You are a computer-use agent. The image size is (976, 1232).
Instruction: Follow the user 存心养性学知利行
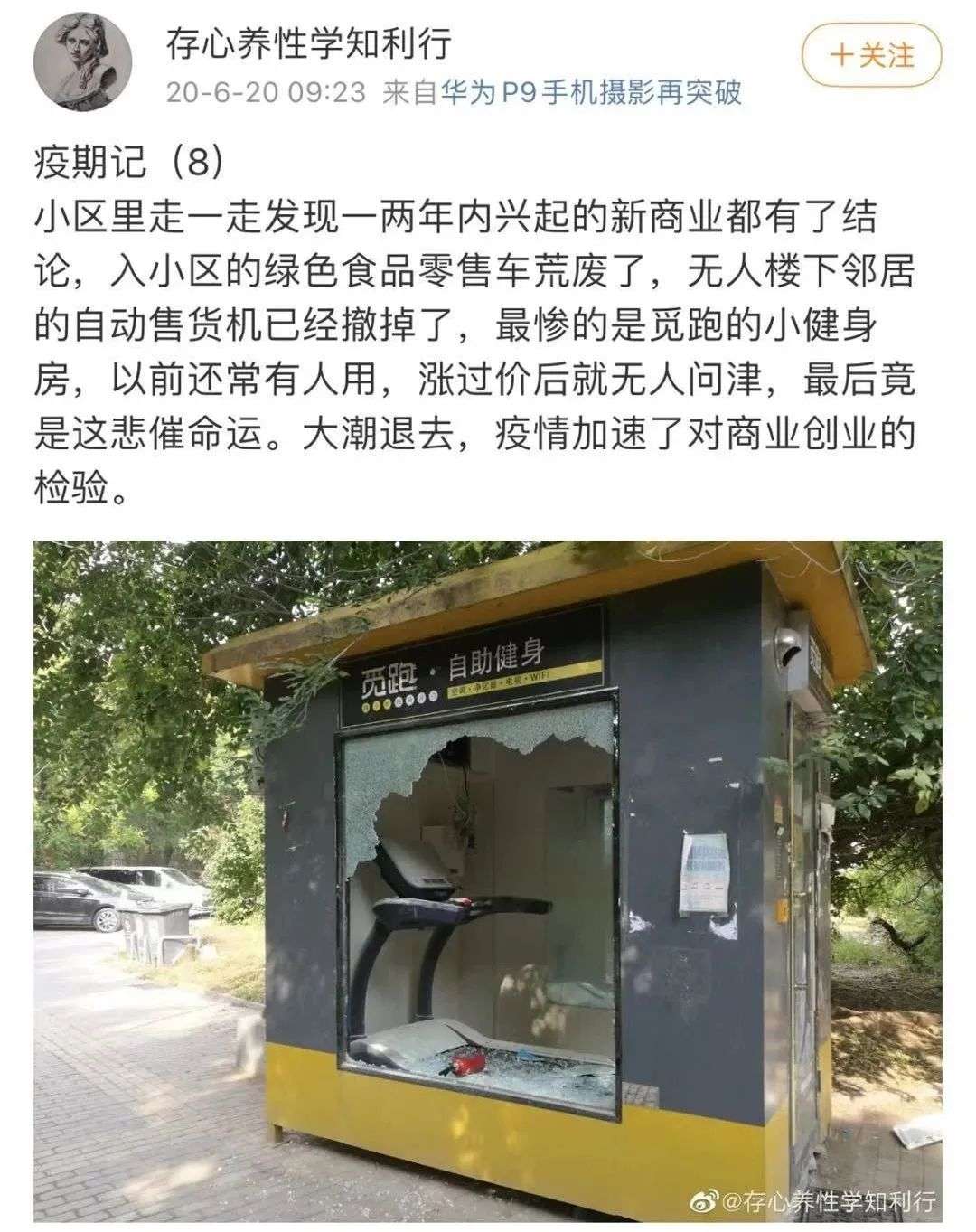[871, 56]
